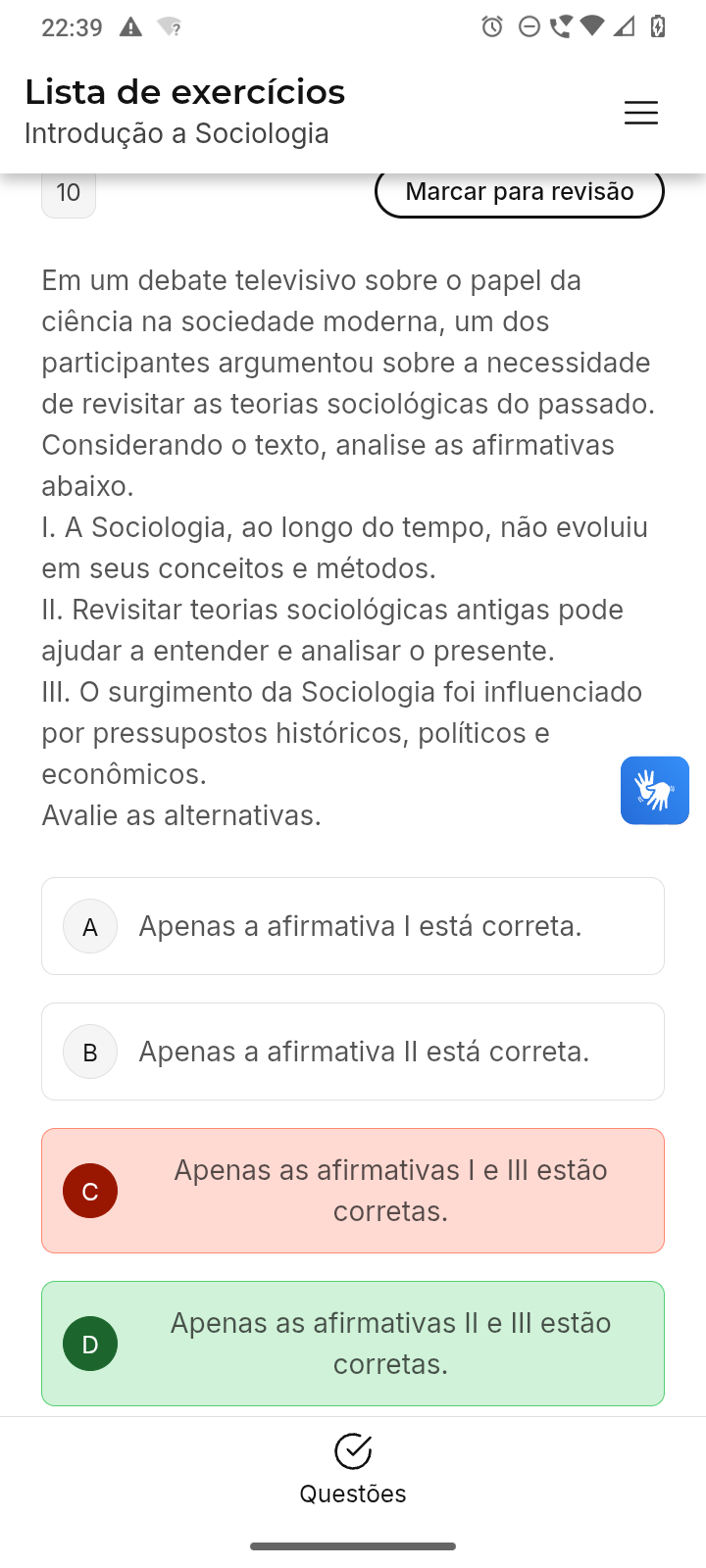Tap Marcar para revisão button

tap(519, 192)
